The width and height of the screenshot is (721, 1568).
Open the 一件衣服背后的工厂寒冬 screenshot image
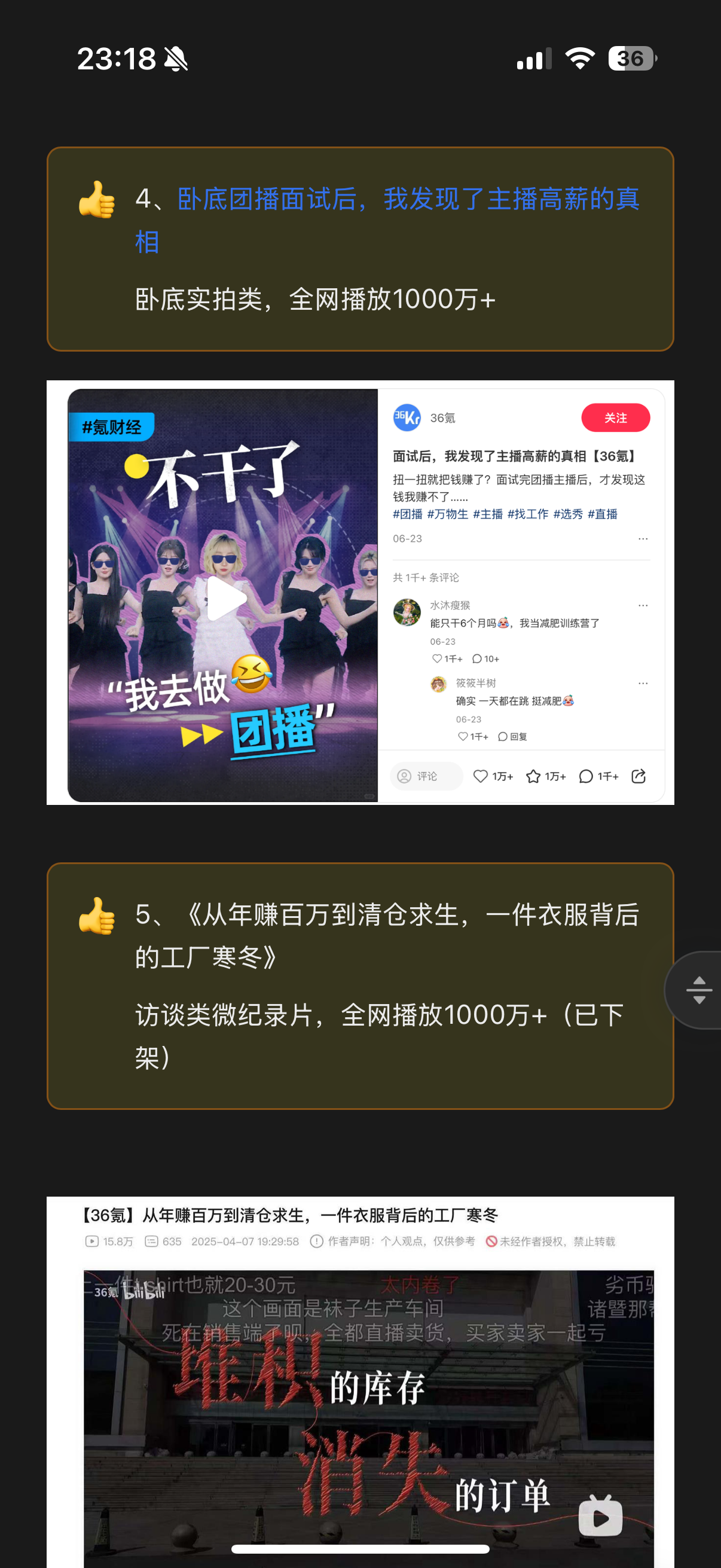coord(360,1382)
